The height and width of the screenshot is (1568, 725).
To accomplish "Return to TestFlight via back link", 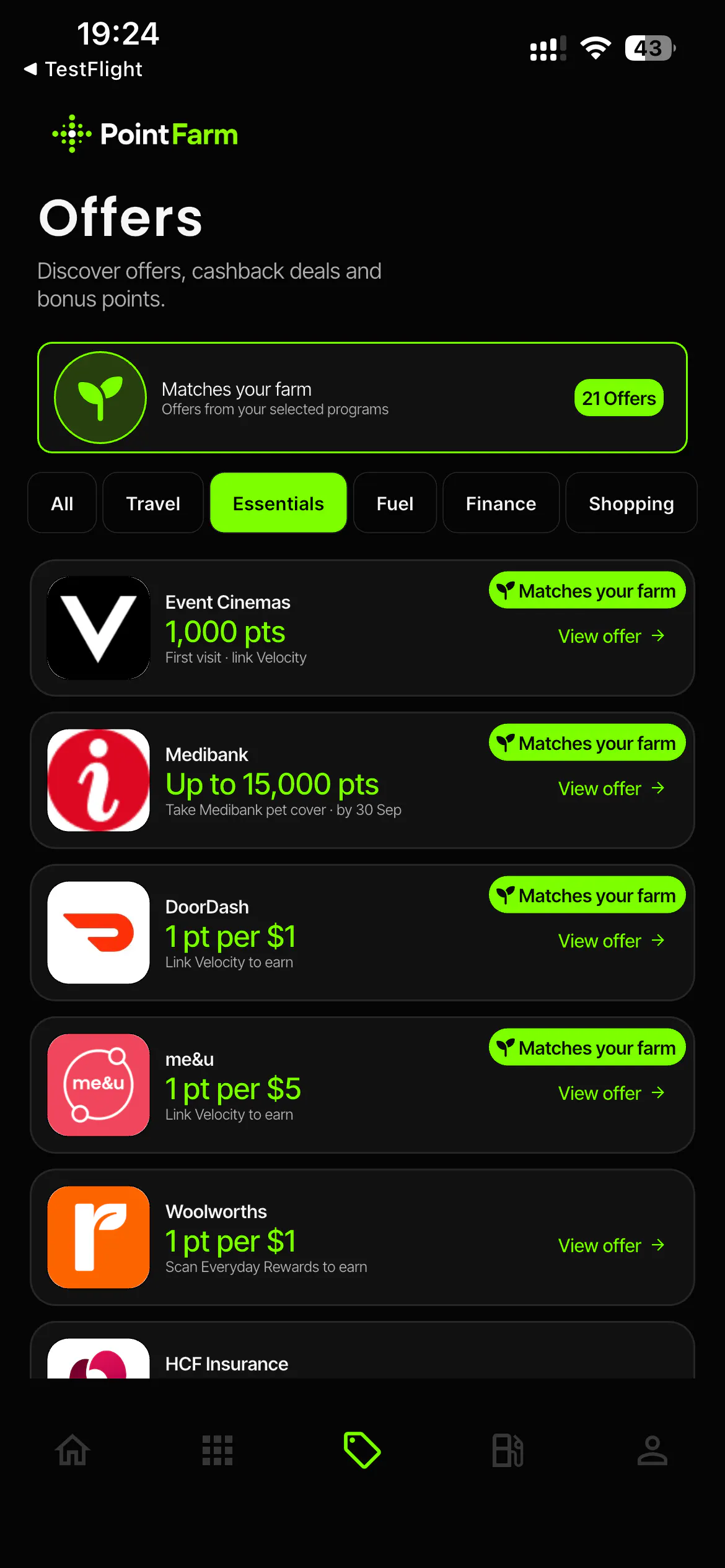I will [83, 69].
